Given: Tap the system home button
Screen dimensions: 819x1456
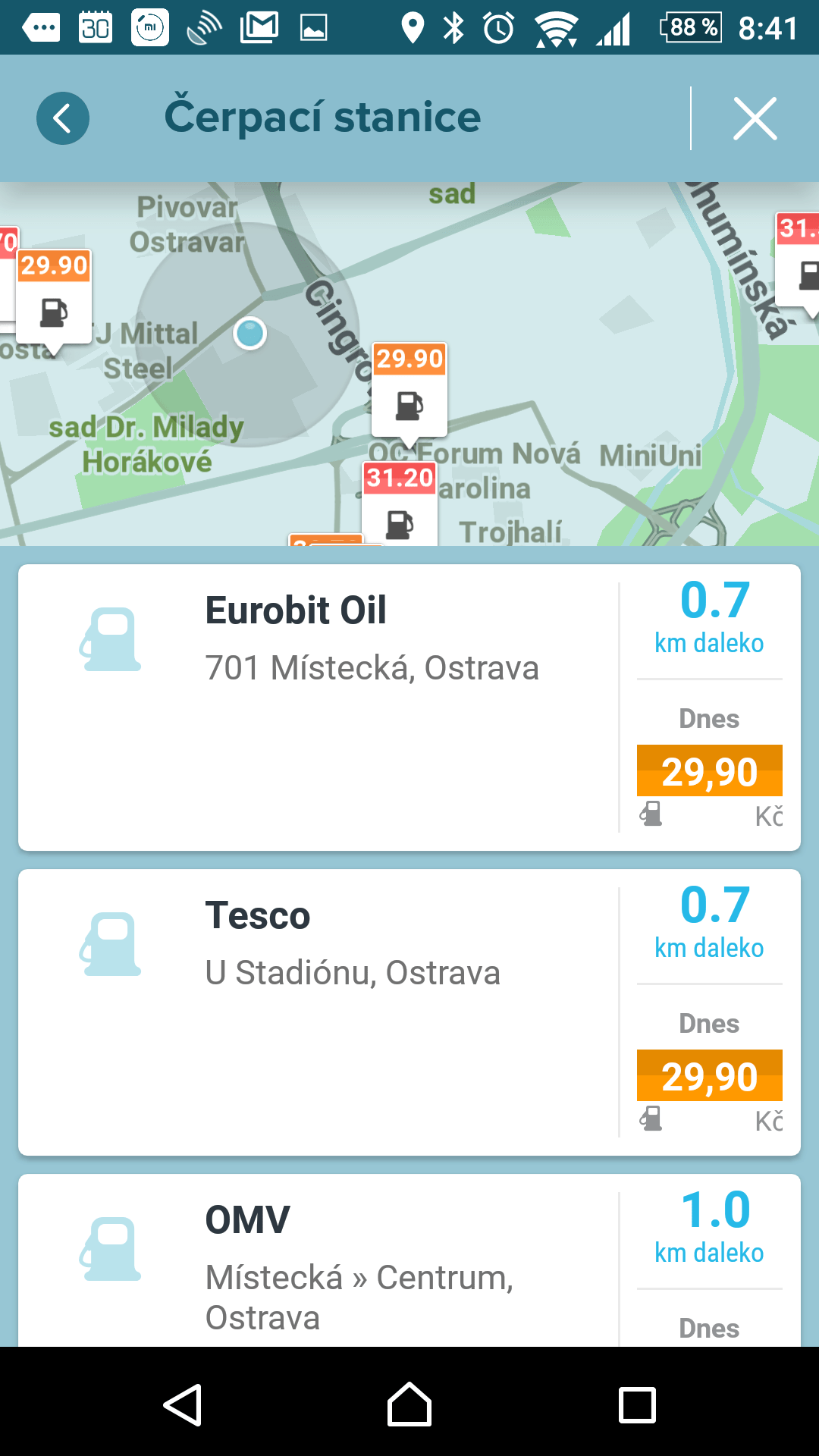Looking at the screenshot, I should (x=409, y=1404).
